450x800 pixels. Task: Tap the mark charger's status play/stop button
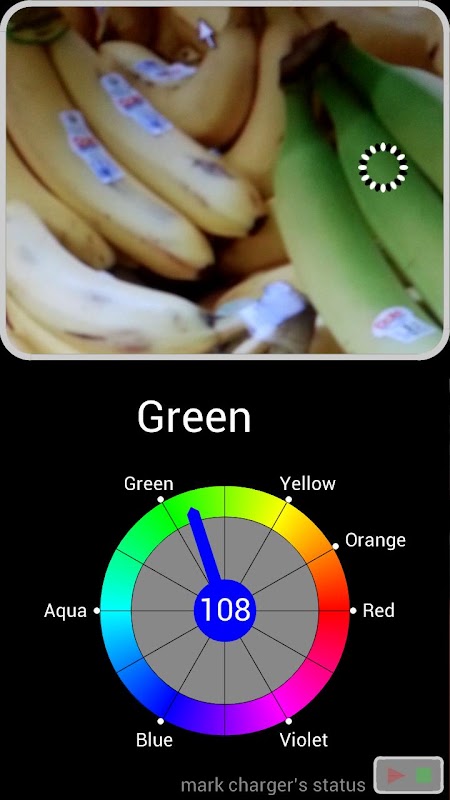[x=409, y=775]
